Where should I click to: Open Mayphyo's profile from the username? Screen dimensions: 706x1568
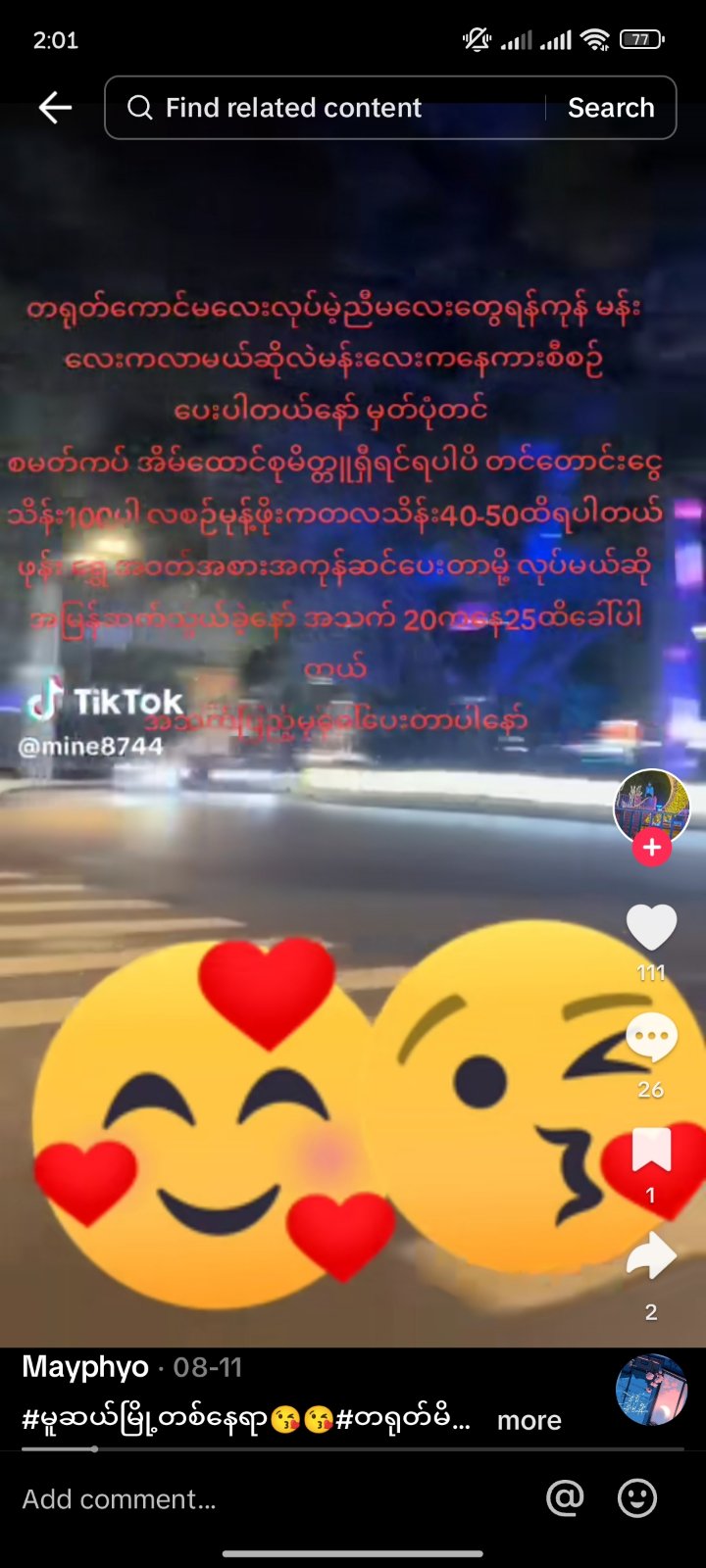85,1367
